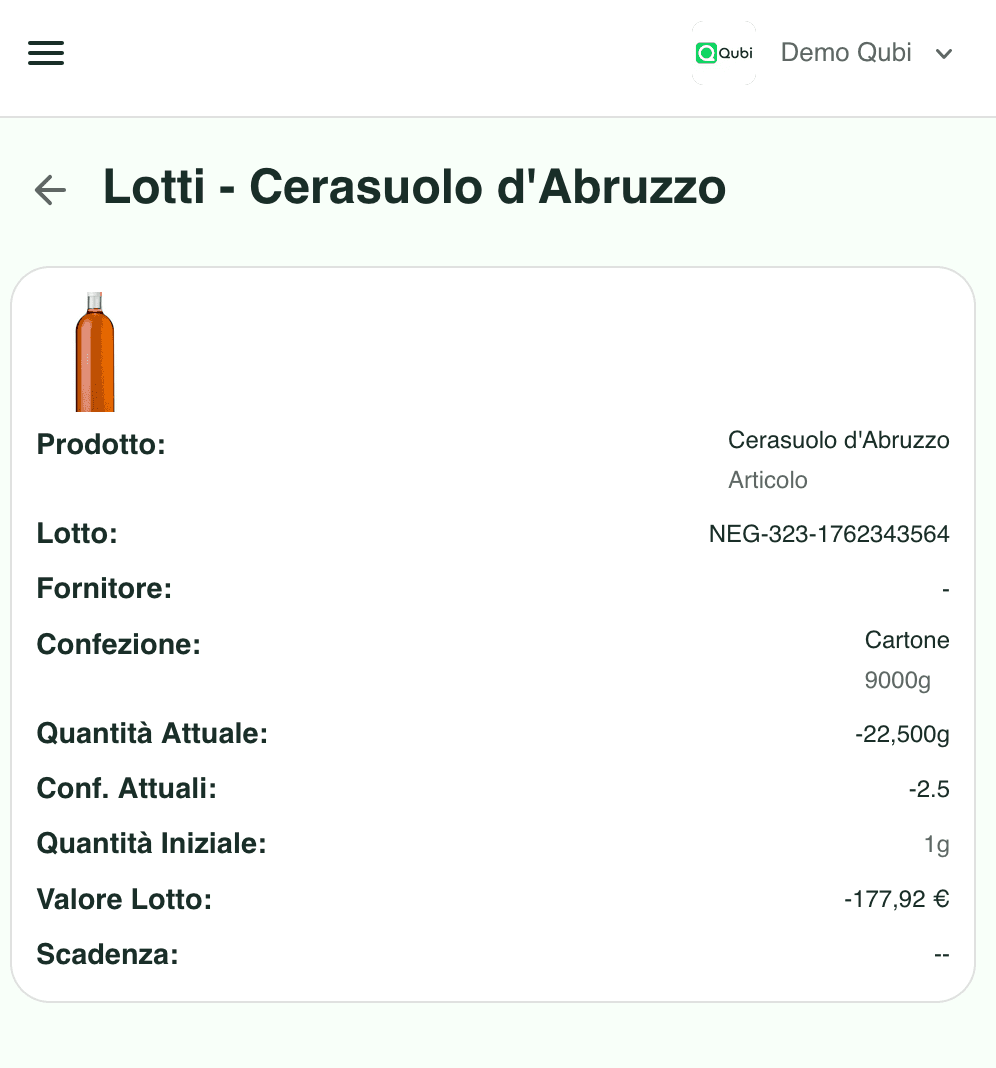996x1068 pixels.
Task: Click the bottle product image
Action: click(x=95, y=352)
